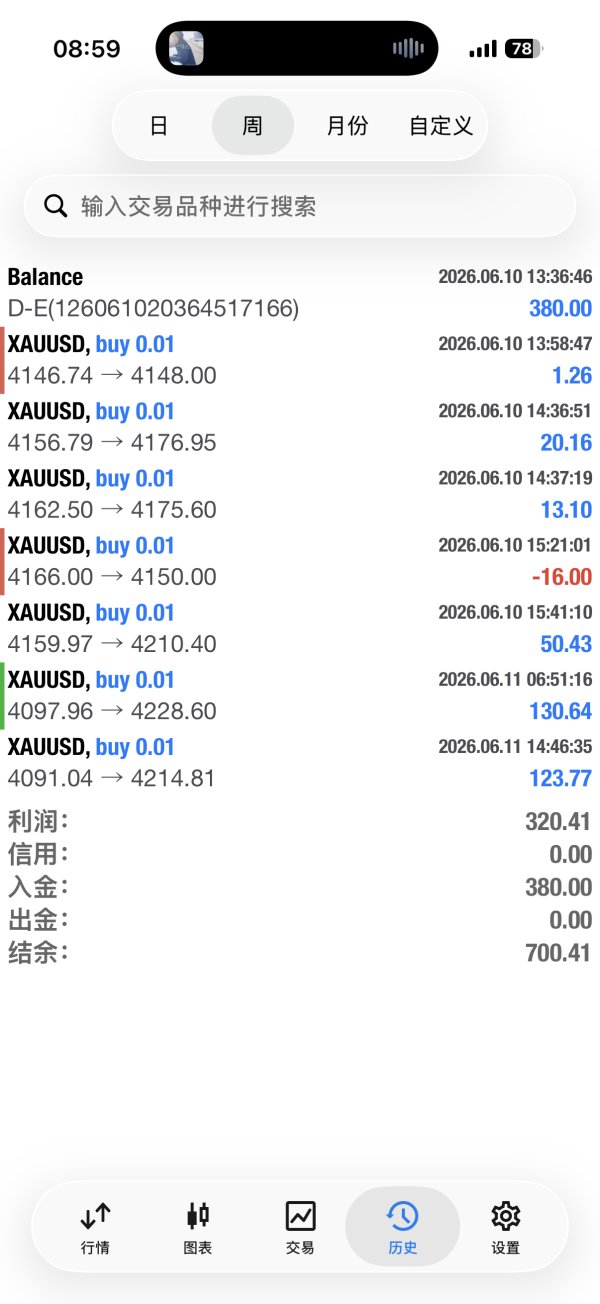Switch to the 图表 chart tab
This screenshot has width=600, height=1304.
coord(198,1227)
